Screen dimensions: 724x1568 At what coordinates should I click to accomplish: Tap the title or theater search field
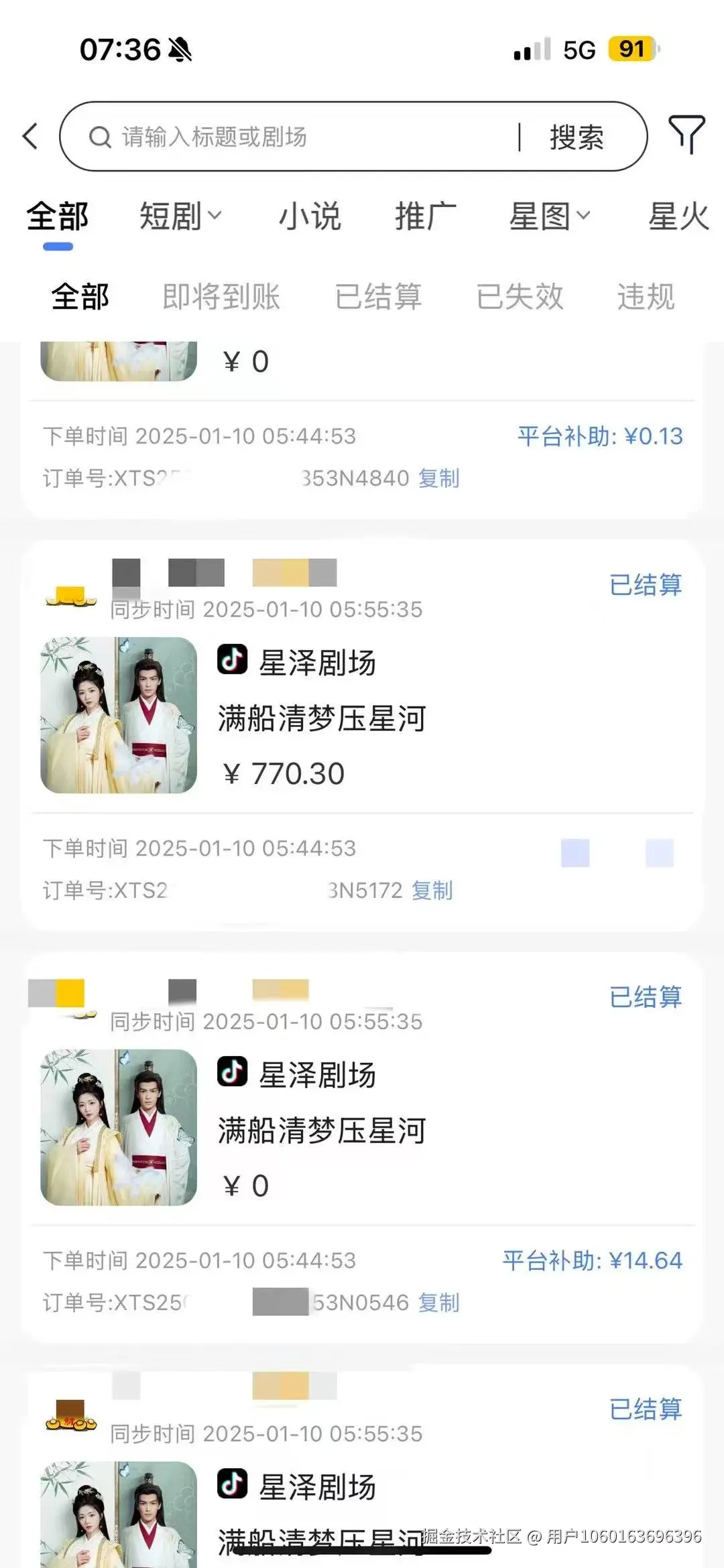[x=302, y=137]
